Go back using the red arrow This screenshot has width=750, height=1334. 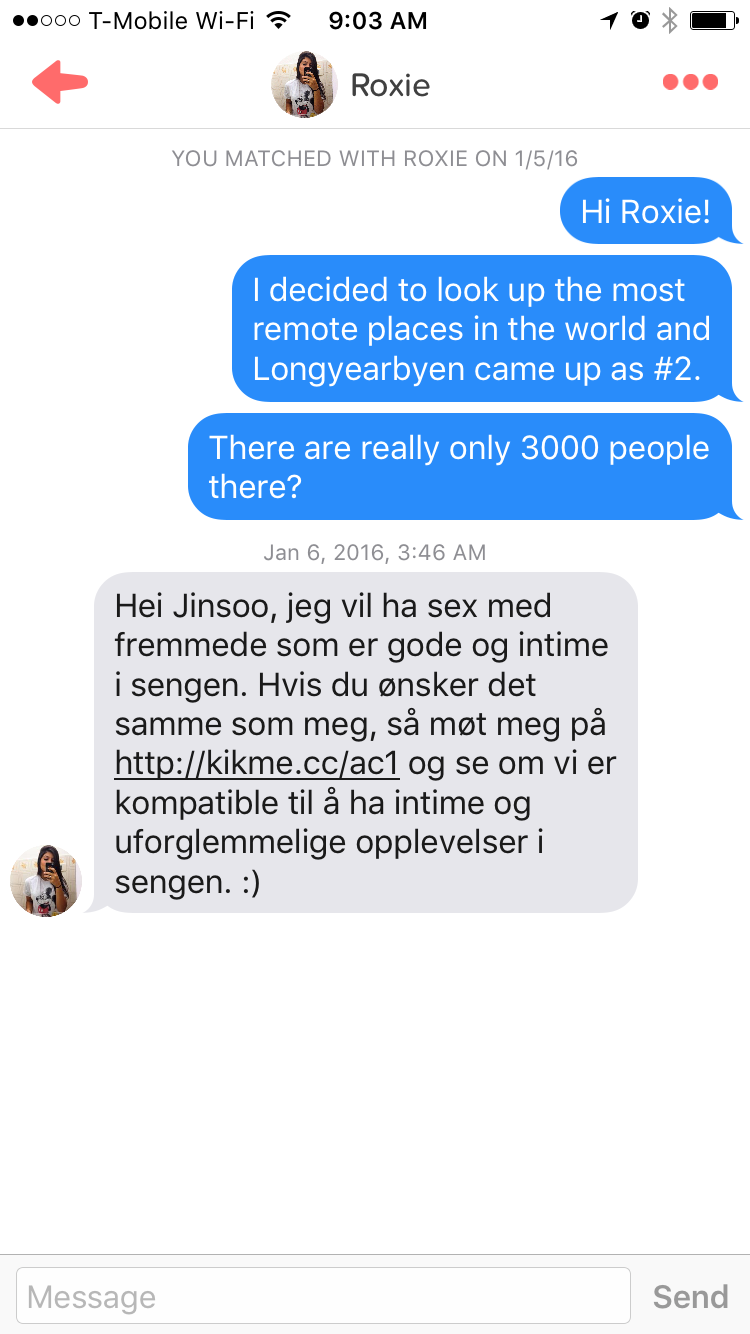(x=60, y=83)
